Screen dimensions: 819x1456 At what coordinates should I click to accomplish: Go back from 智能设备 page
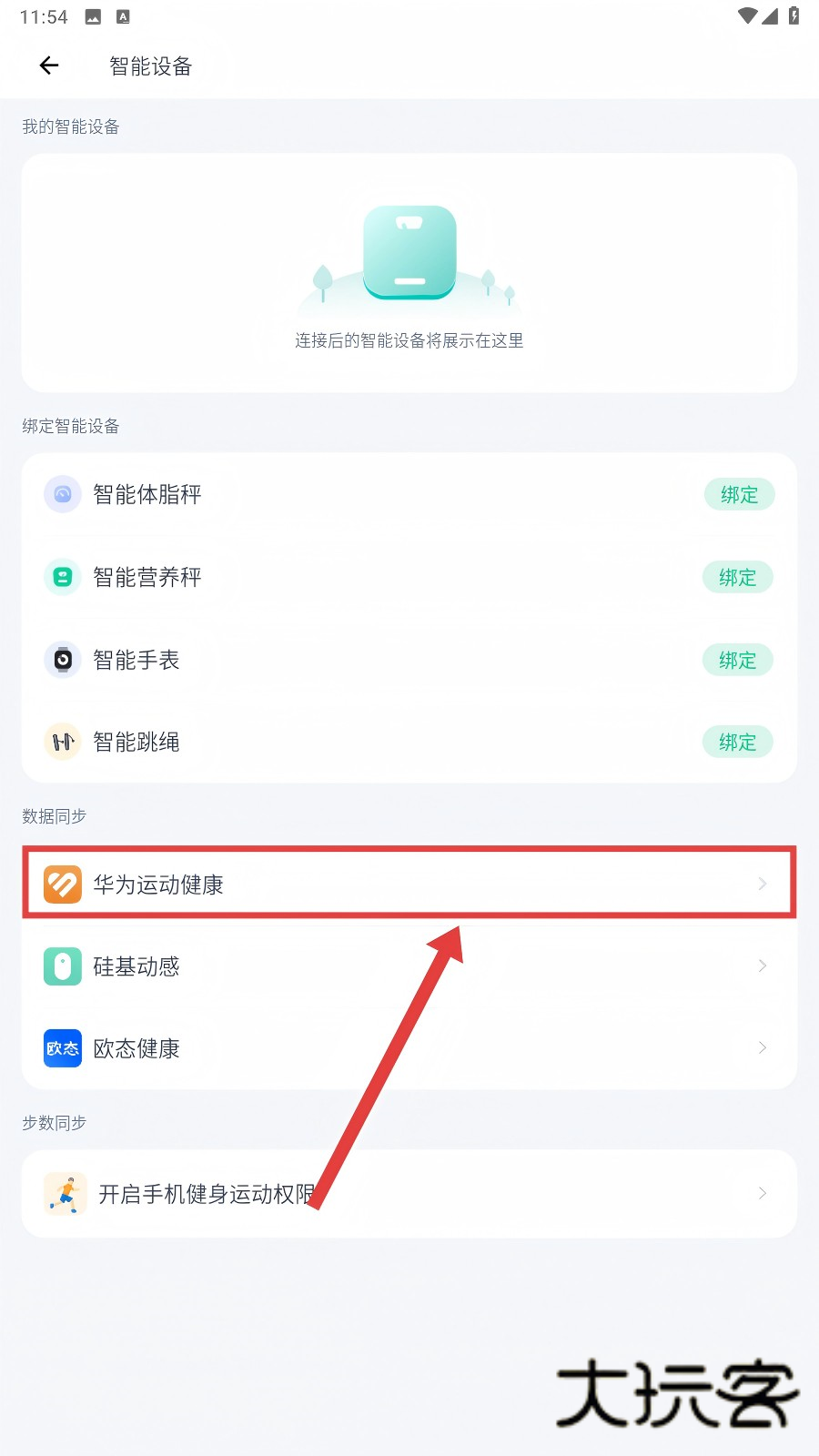point(49,66)
